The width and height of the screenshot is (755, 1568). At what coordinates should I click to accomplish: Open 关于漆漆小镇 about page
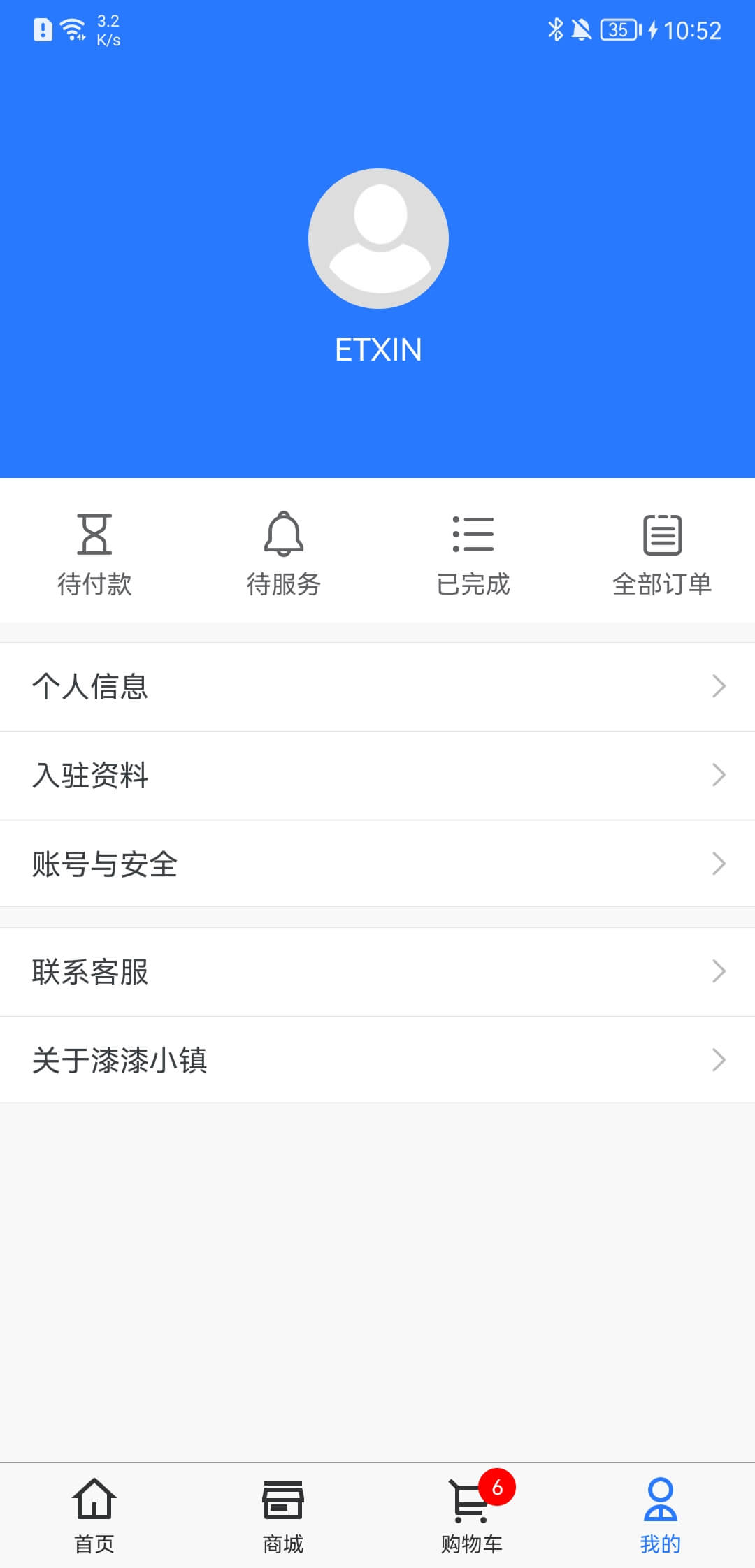(x=377, y=1060)
